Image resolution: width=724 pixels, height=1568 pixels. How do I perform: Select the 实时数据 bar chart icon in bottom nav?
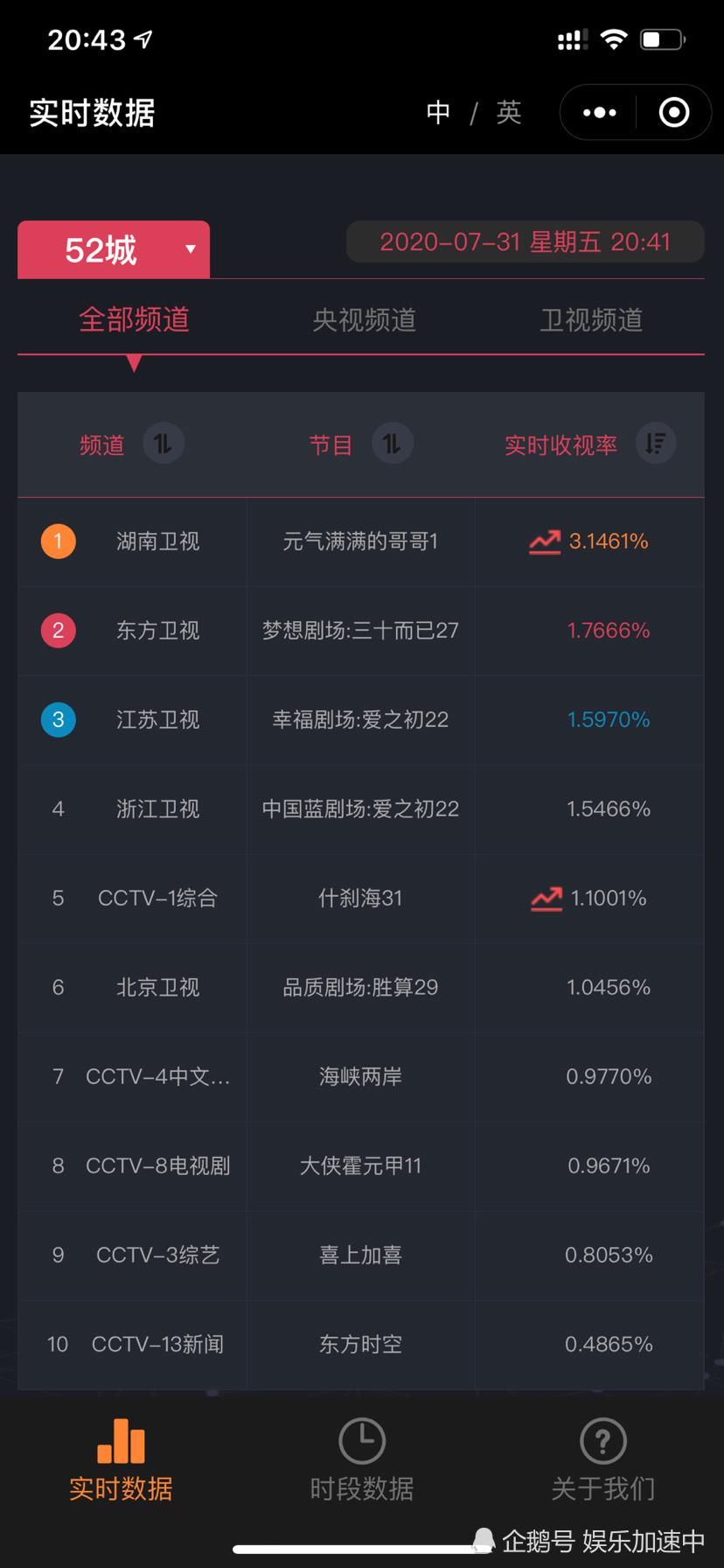(x=119, y=1440)
